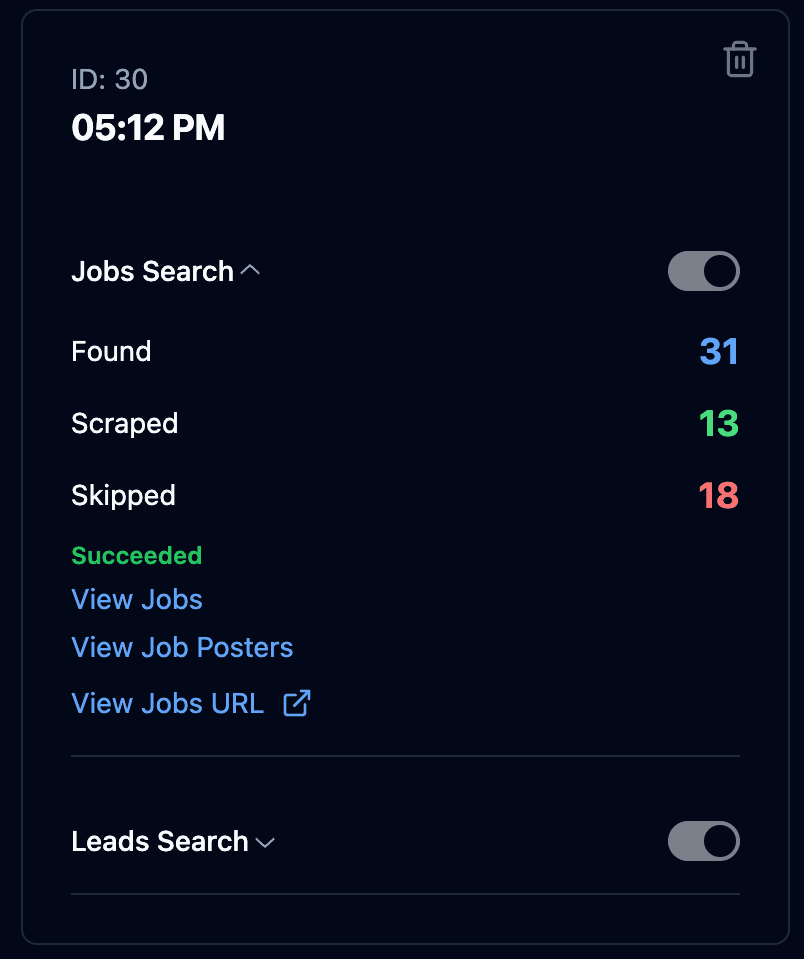Toggle Jobs Search off then verify state

(x=703, y=271)
